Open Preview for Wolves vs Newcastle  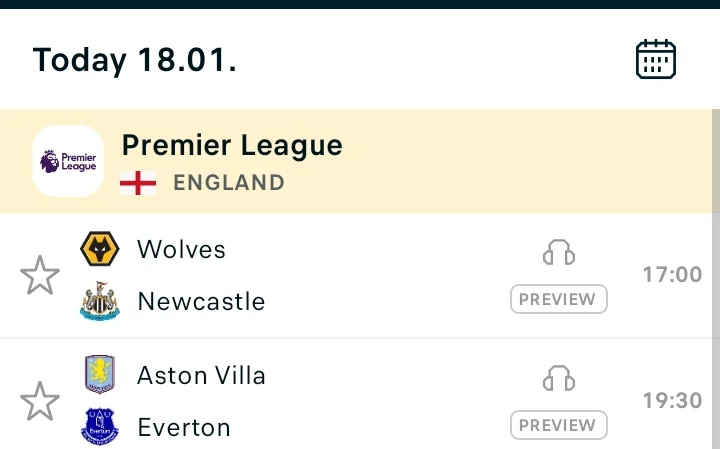pyautogui.click(x=558, y=299)
